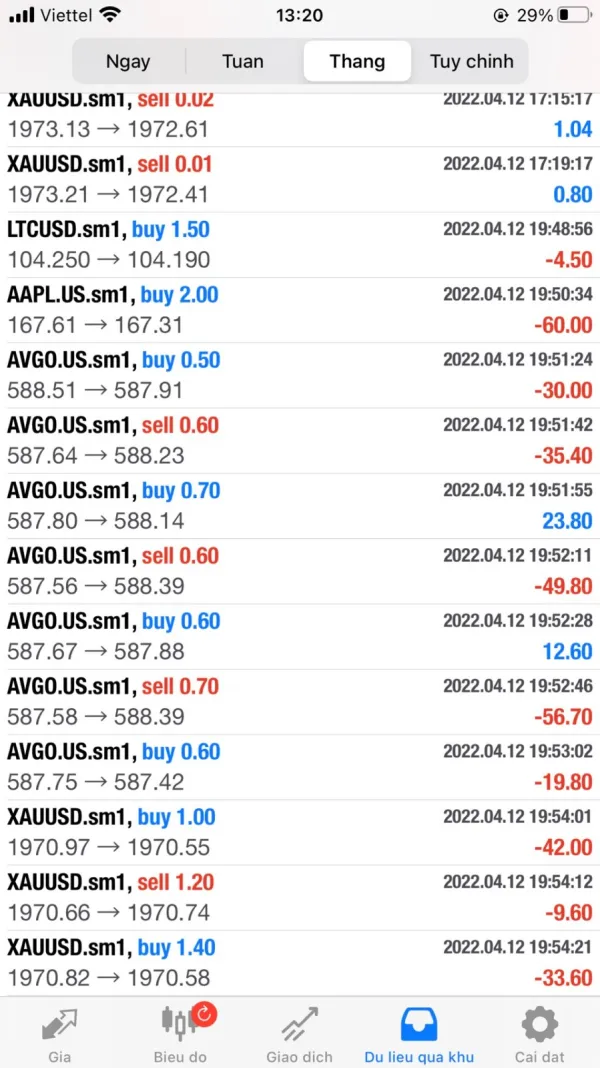
Task: Open AVGO.US.sm1 buy 0.70 trade with 23.80 profit
Action: (x=300, y=506)
